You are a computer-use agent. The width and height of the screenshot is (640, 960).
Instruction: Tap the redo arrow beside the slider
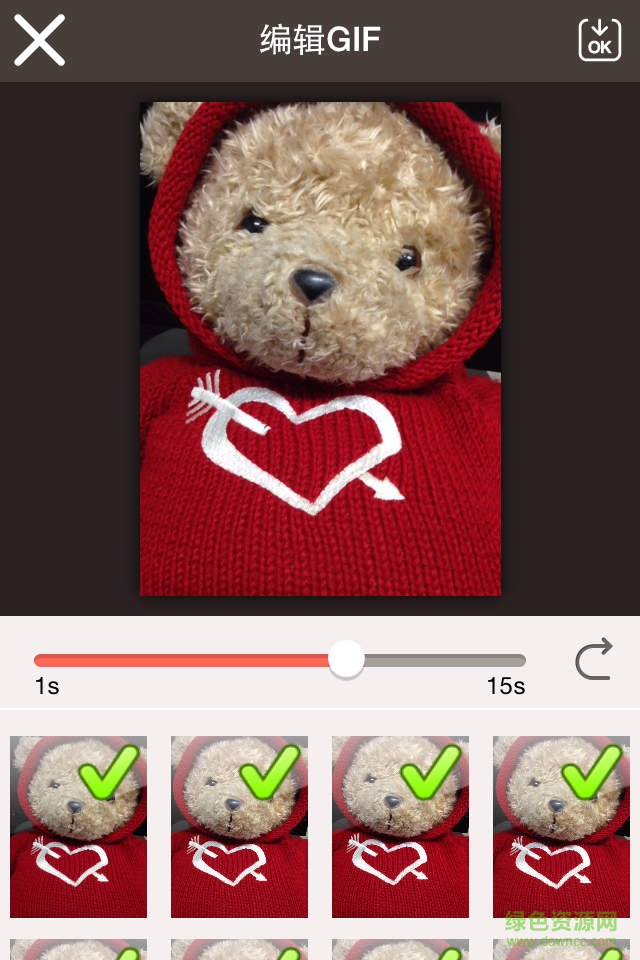(593, 661)
